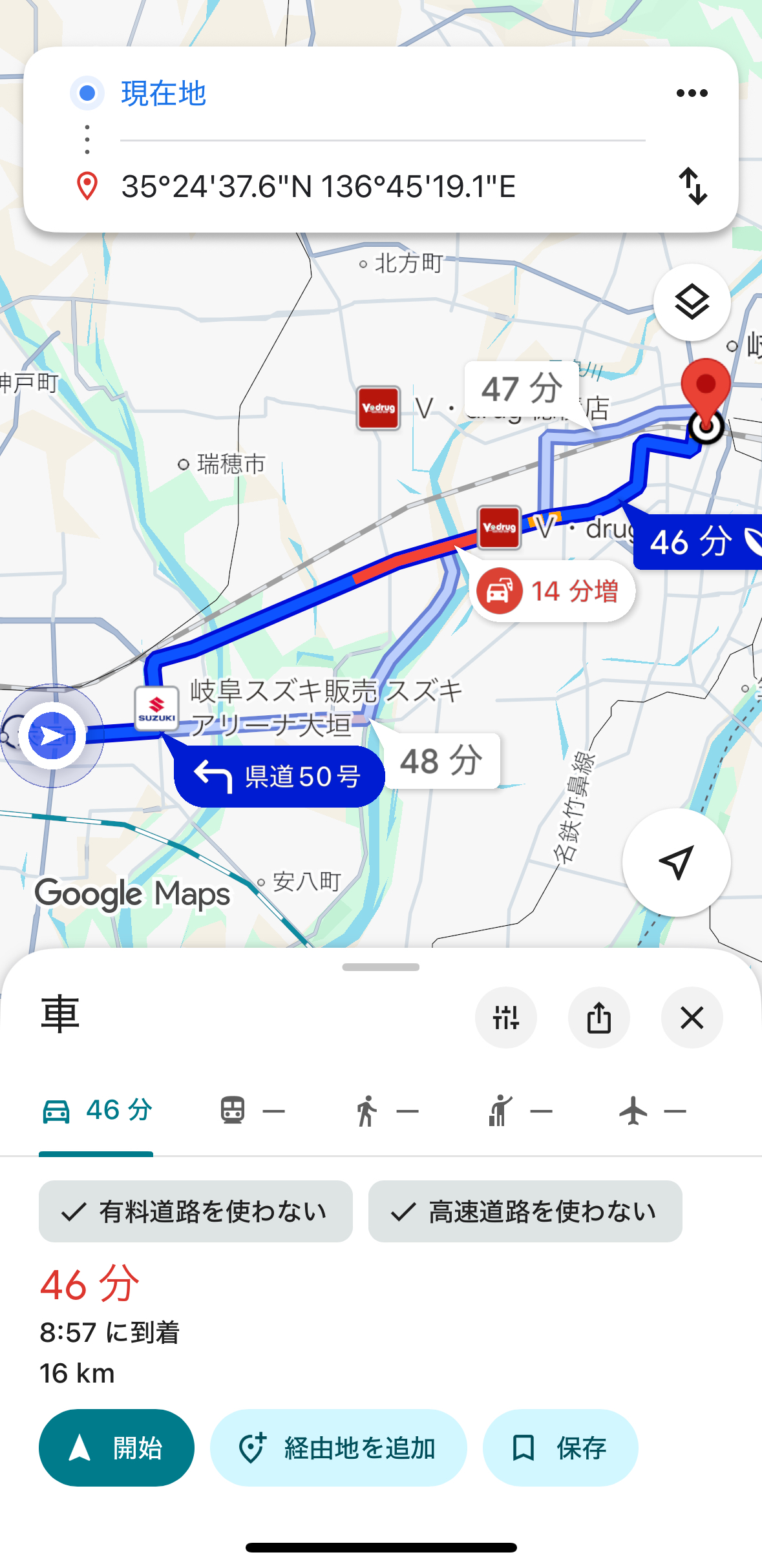Start navigation with 開始 button
Viewport: 762px width, 1568px height.
116,1448
